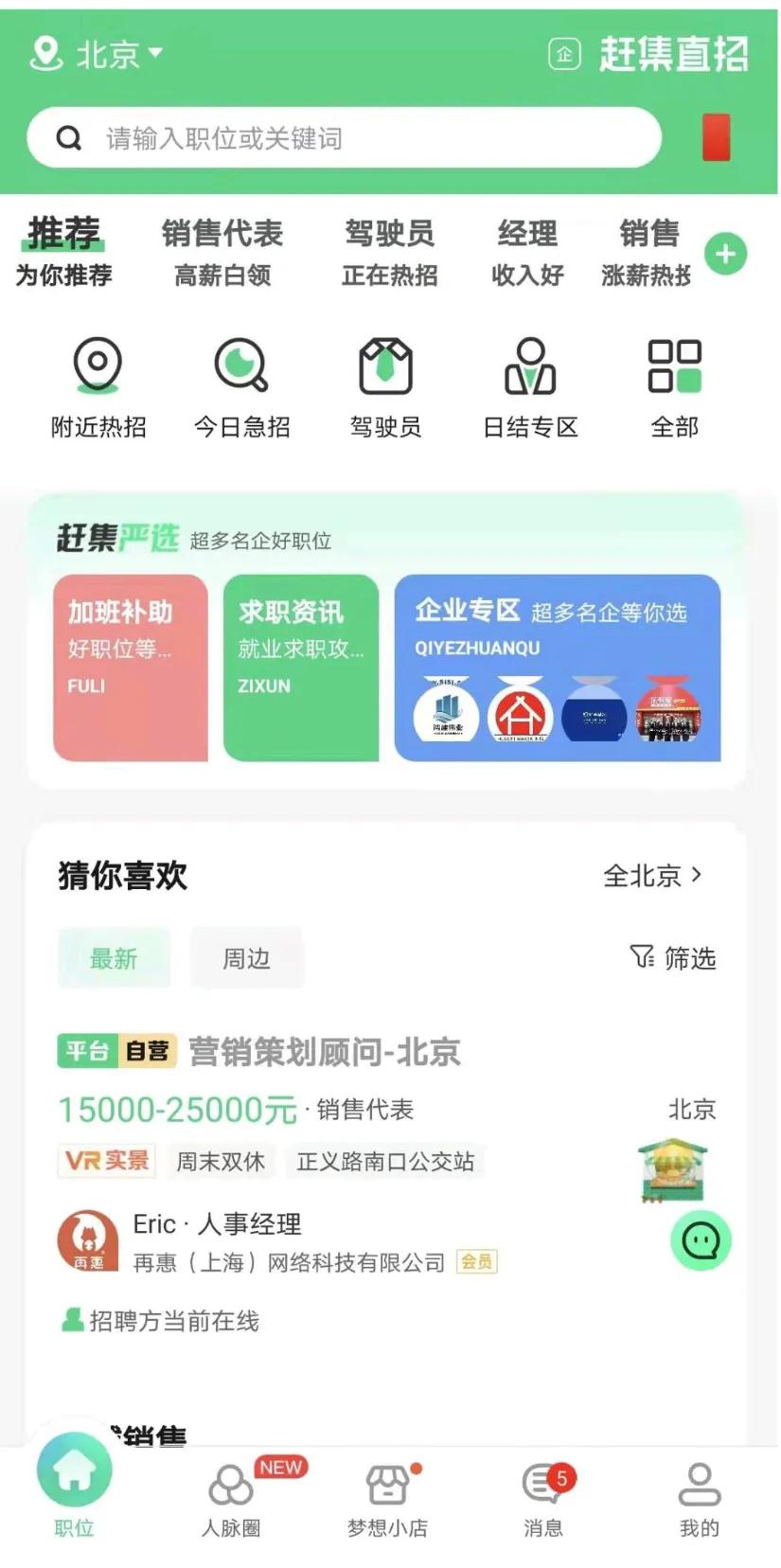Open the 全部 all categories icon
This screenshot has height=1568, width=781.
point(676,383)
